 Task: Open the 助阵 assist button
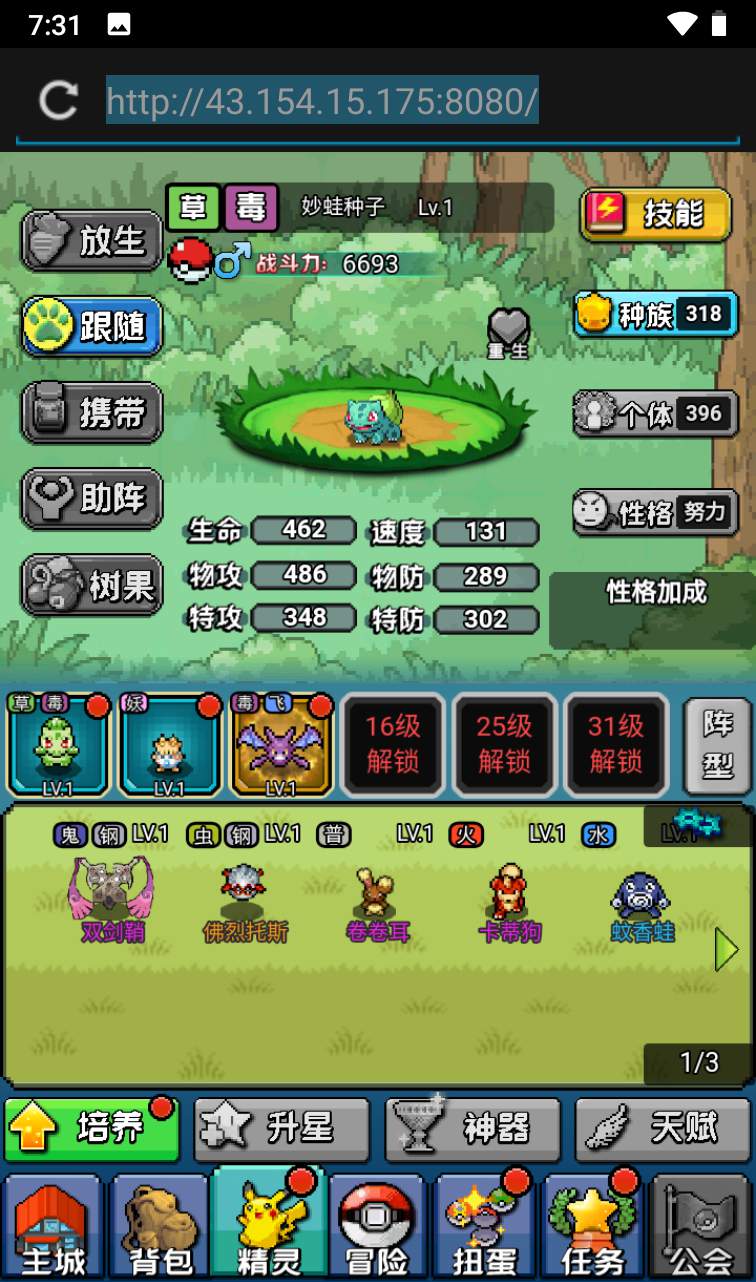click(92, 498)
